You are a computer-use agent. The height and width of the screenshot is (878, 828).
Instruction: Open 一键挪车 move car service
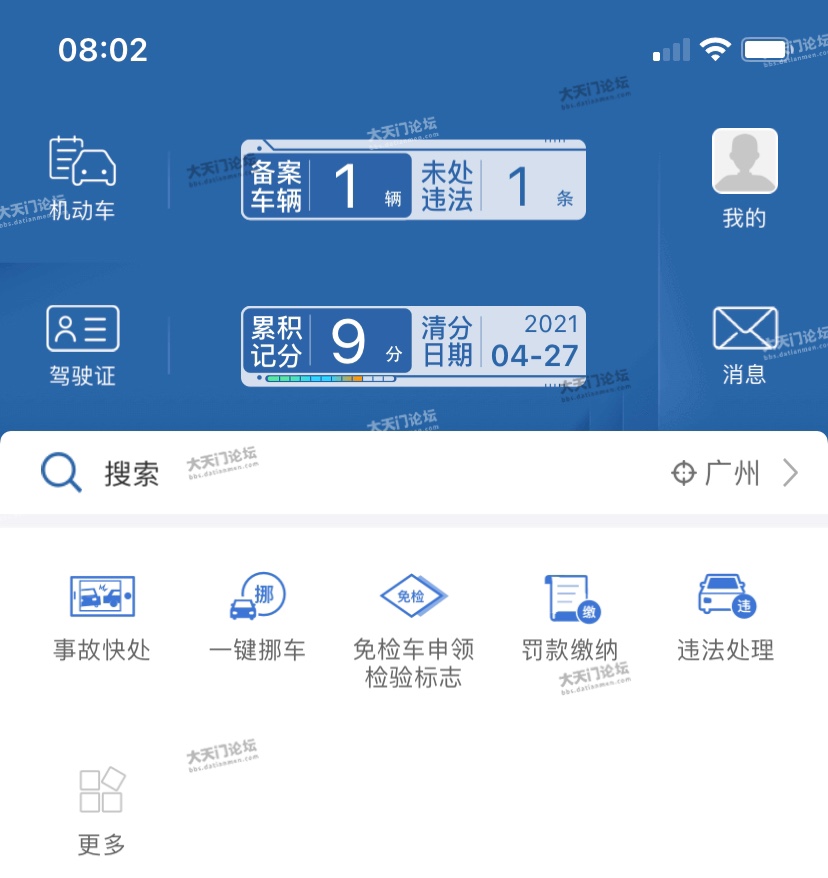257,618
